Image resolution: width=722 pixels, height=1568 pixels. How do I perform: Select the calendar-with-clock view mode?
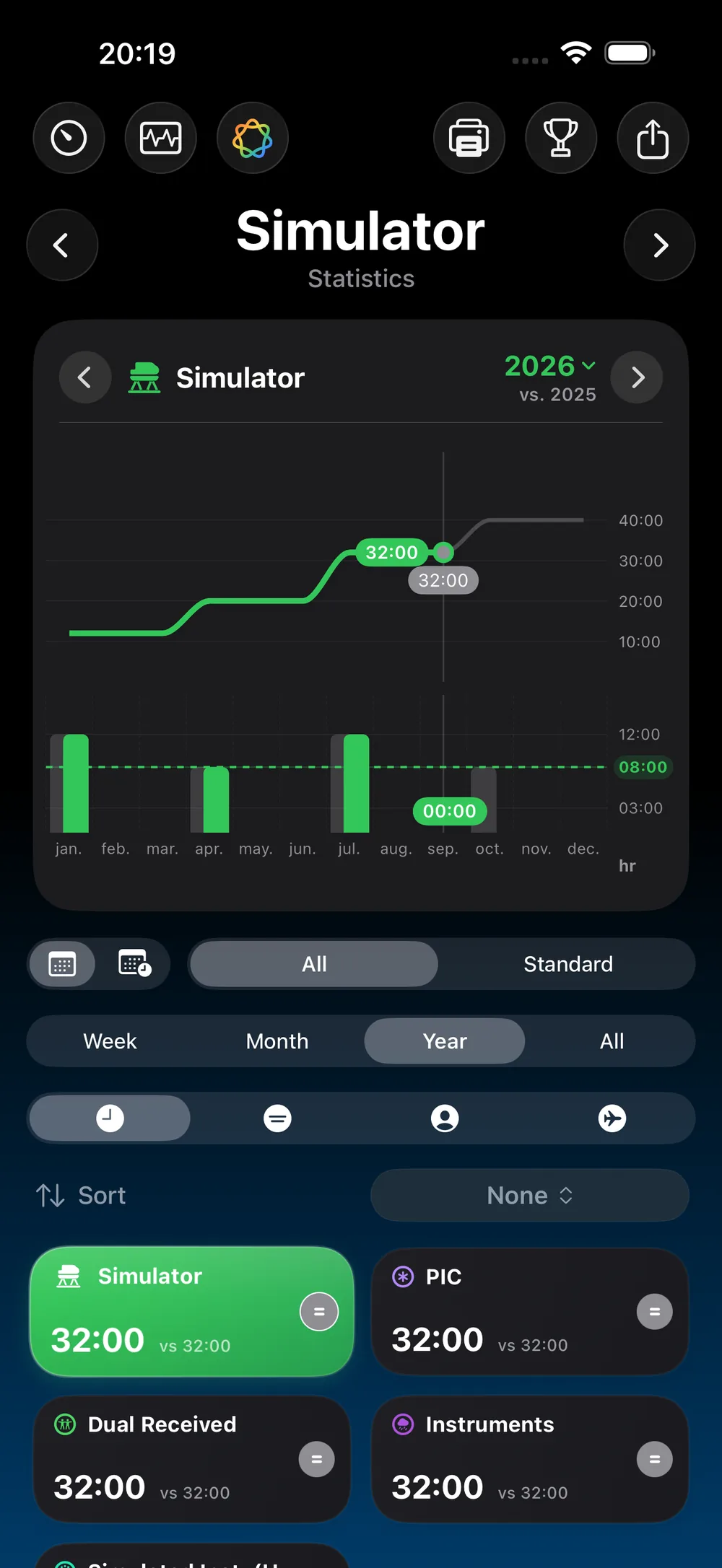tap(134, 963)
